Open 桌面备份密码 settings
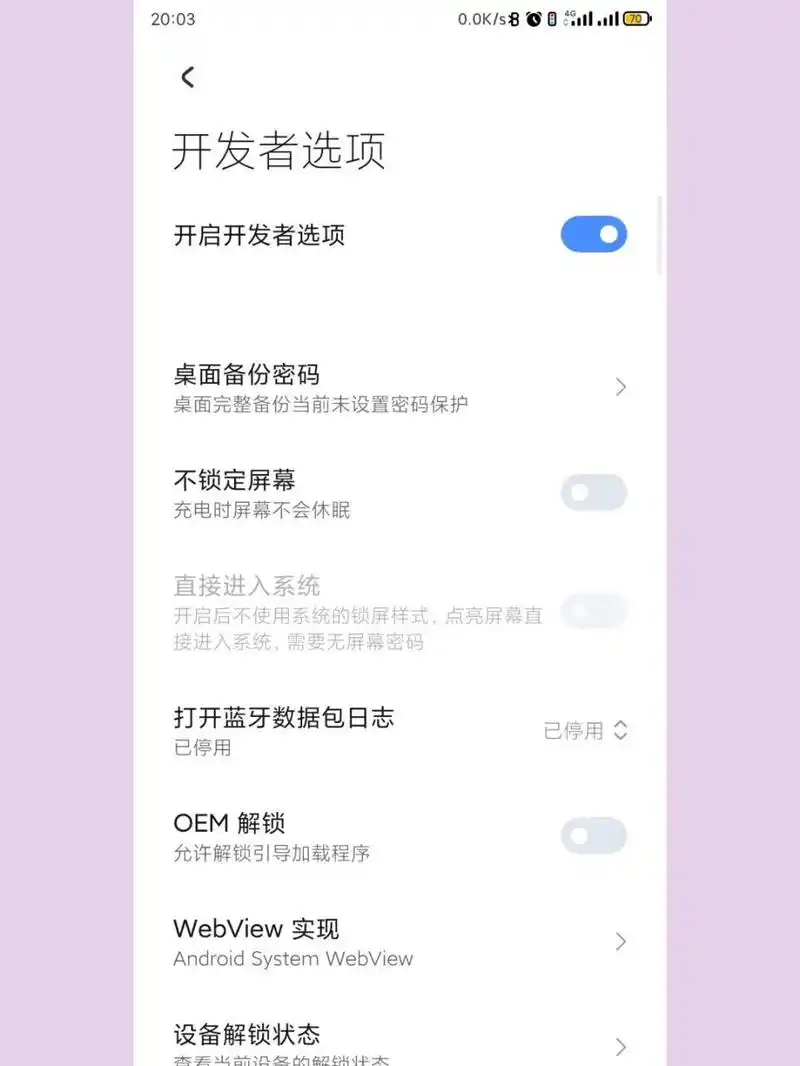This screenshot has height=1066, width=800. click(x=400, y=387)
